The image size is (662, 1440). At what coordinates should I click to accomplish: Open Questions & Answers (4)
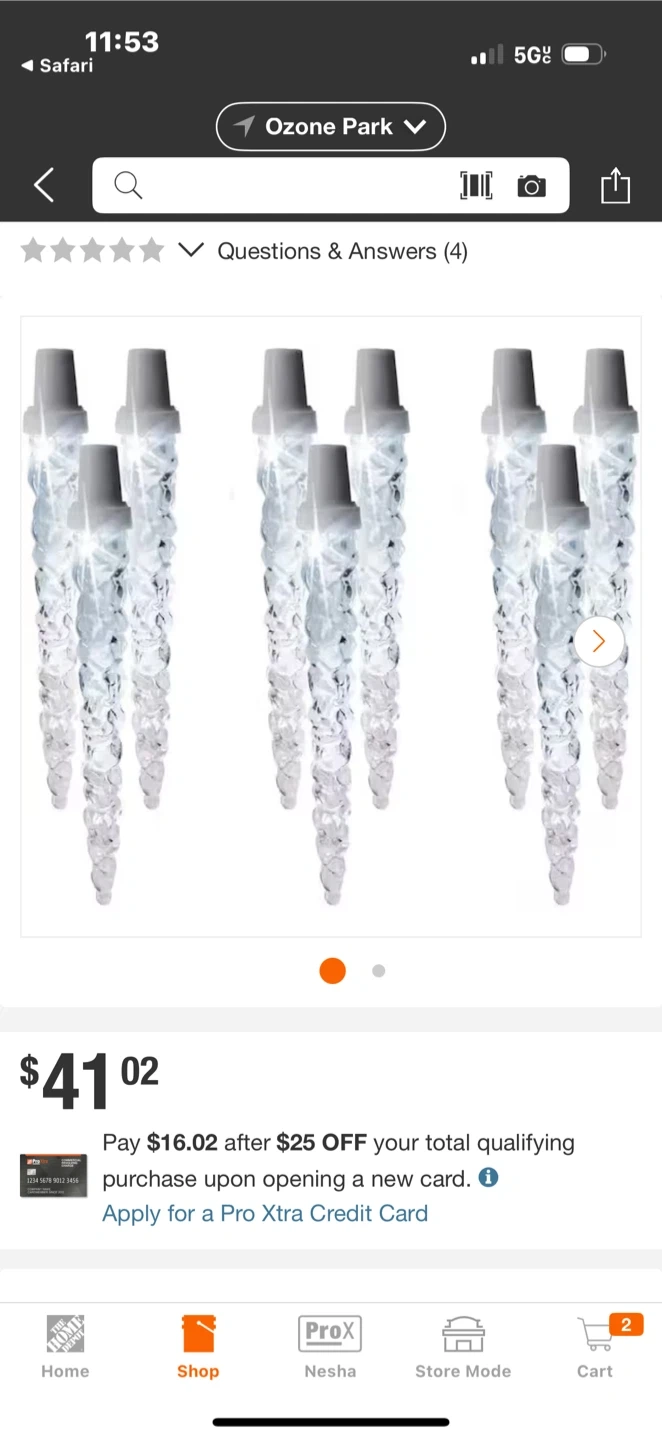(x=342, y=251)
